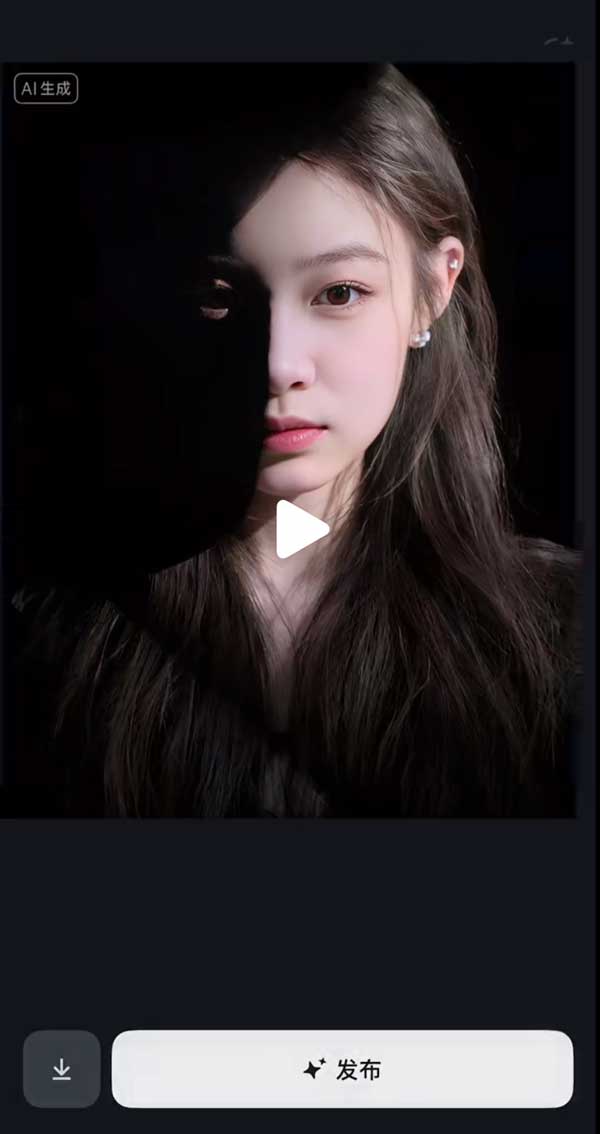The width and height of the screenshot is (600, 1134).
Task: Play the AI-generated video
Action: (301, 529)
